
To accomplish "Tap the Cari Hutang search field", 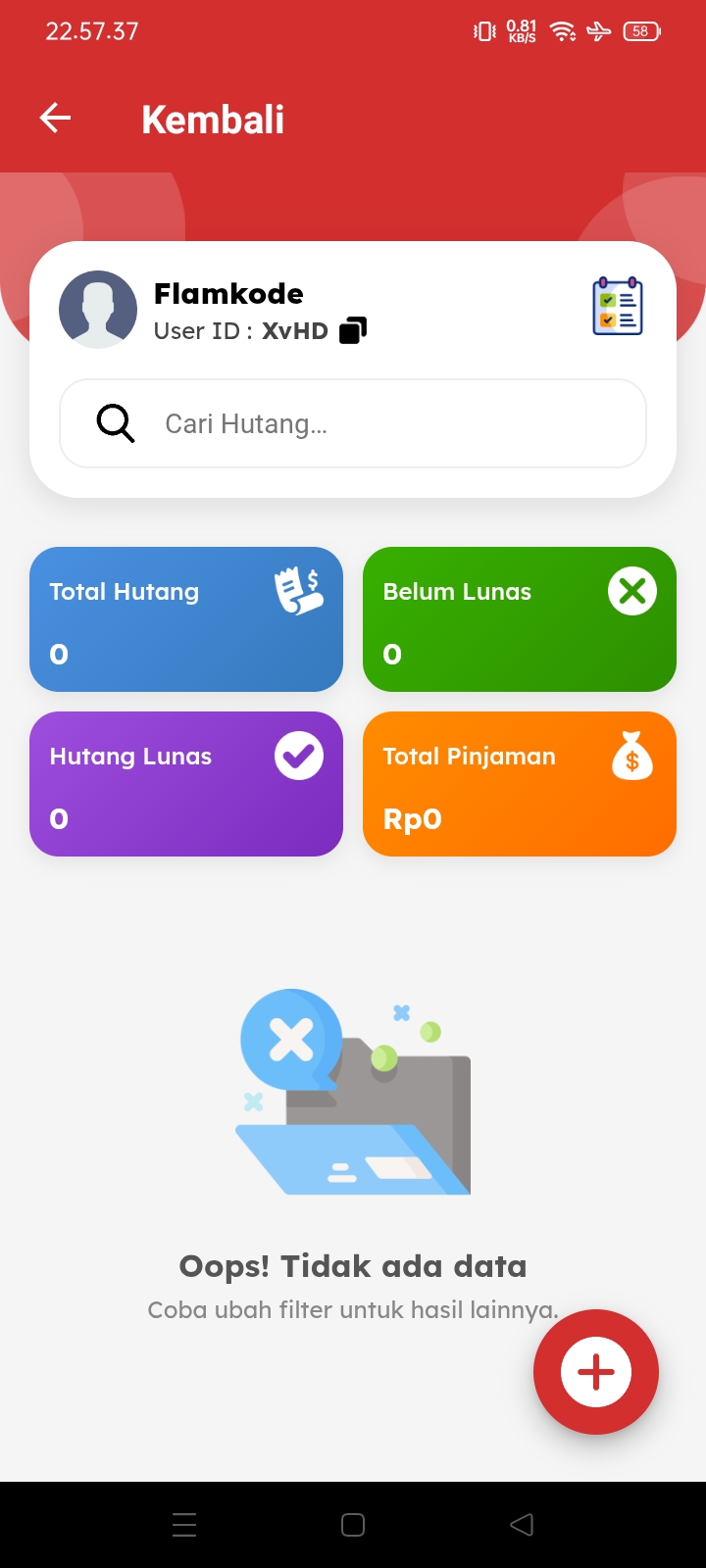I will click(x=353, y=423).
